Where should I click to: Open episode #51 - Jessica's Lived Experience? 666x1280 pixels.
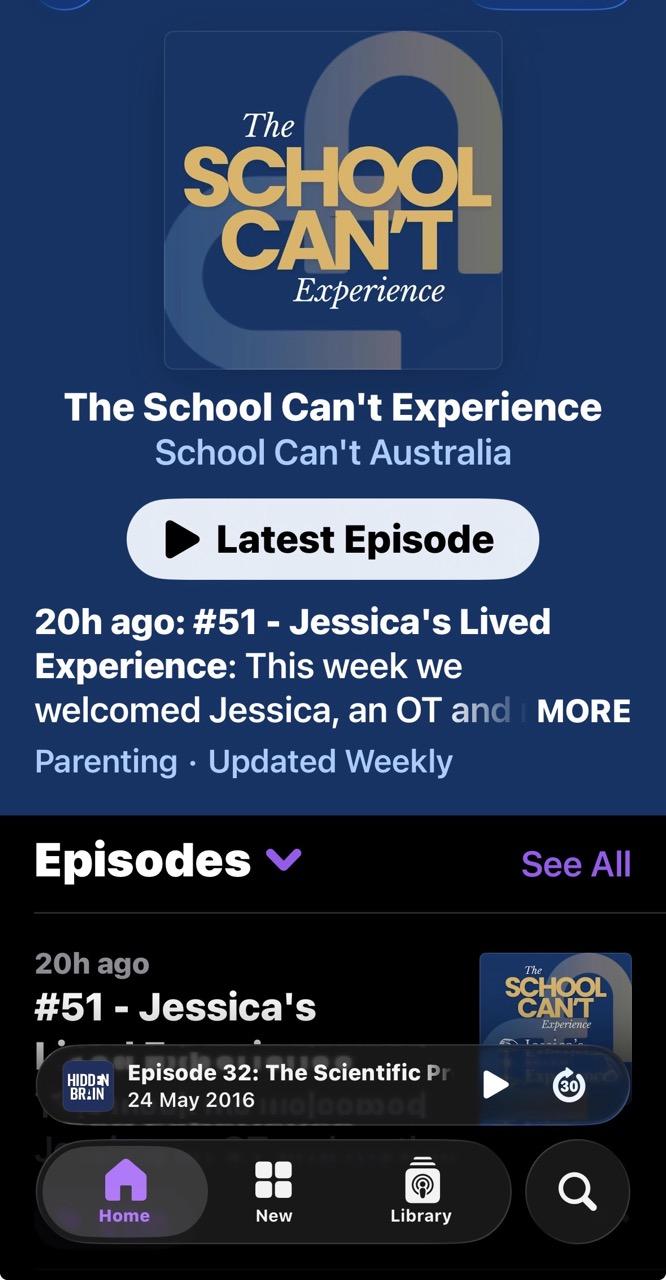click(175, 1007)
